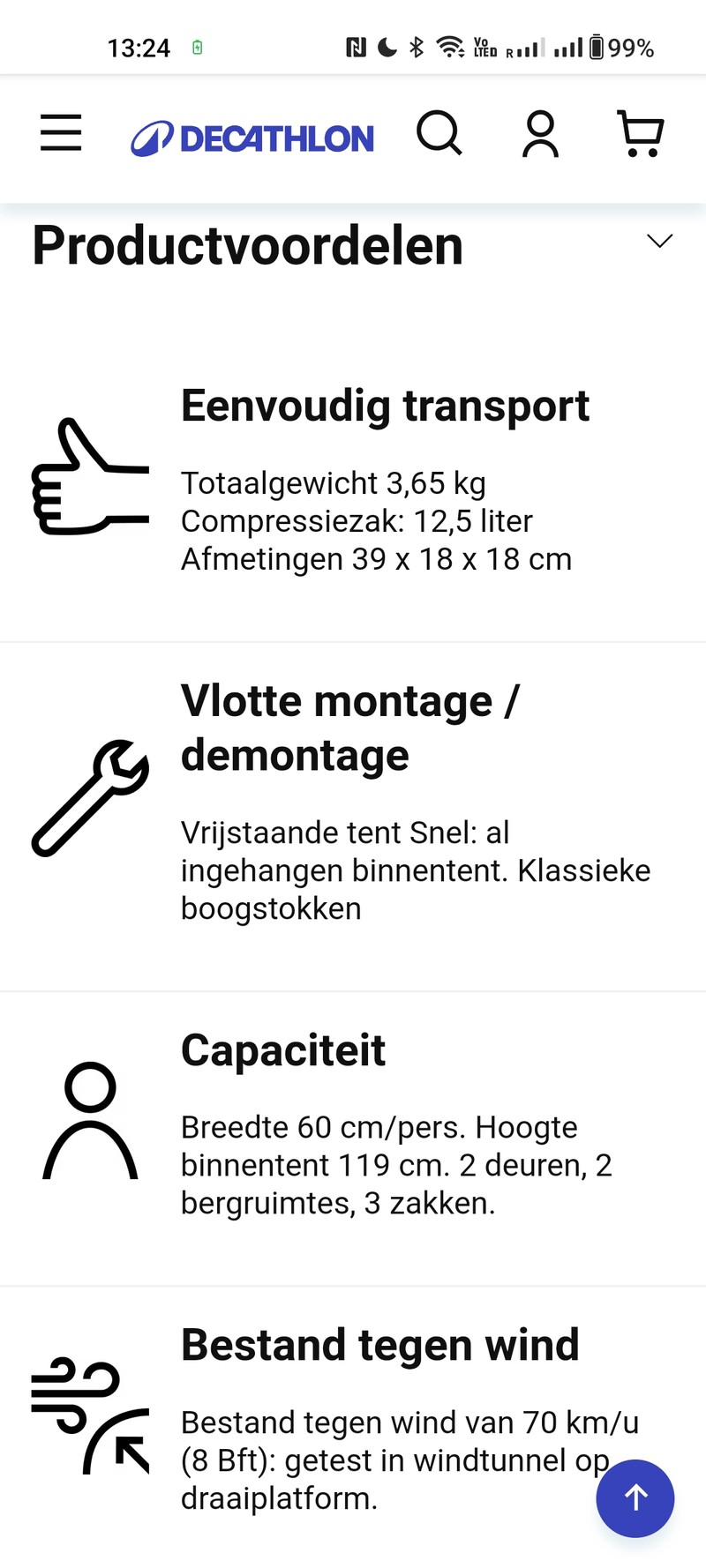Tap the back-to-top arrow button

click(x=635, y=1497)
